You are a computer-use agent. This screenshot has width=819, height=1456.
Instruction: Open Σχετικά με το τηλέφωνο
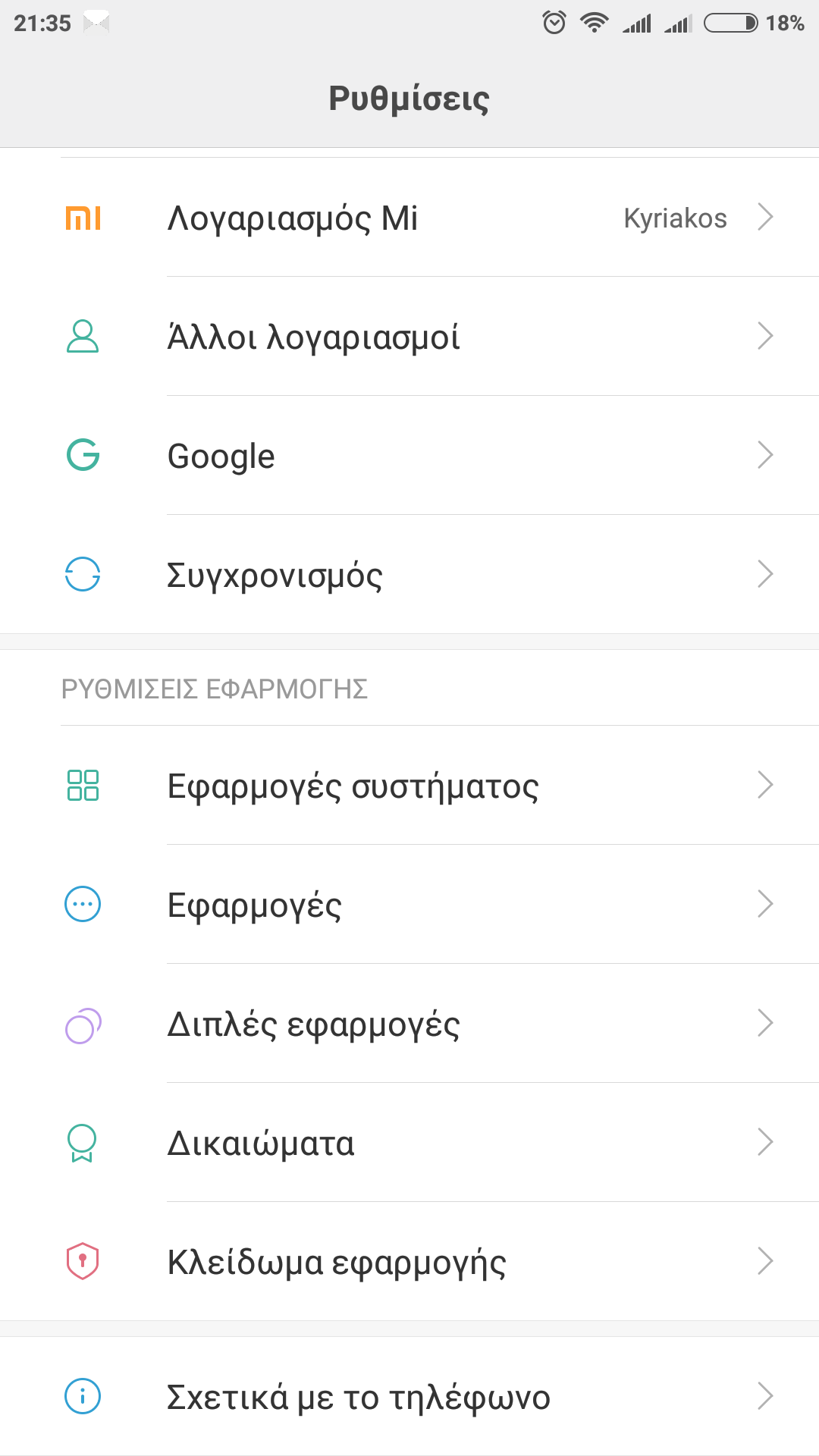pos(409,1396)
